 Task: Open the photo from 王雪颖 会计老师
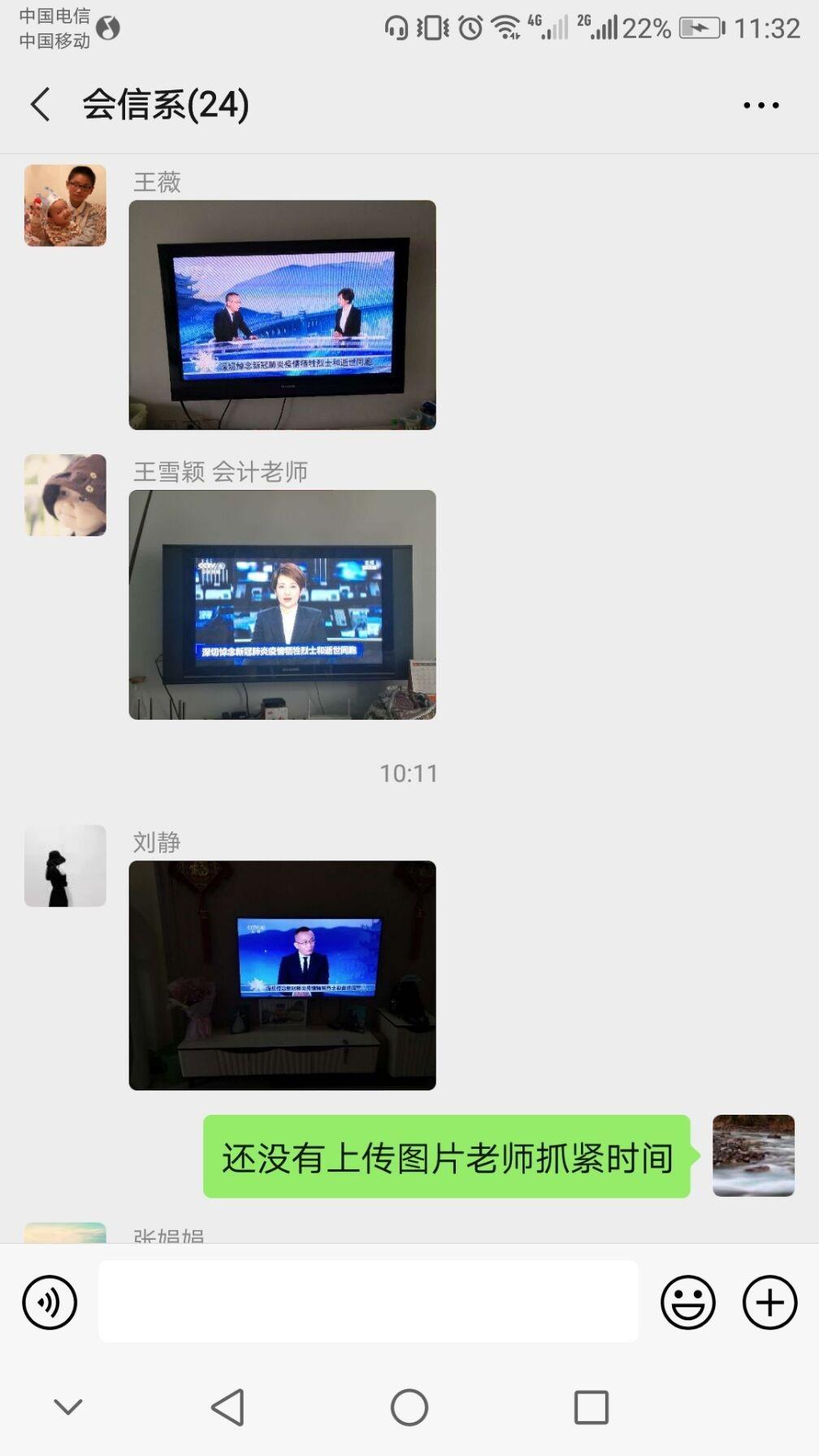click(x=282, y=604)
